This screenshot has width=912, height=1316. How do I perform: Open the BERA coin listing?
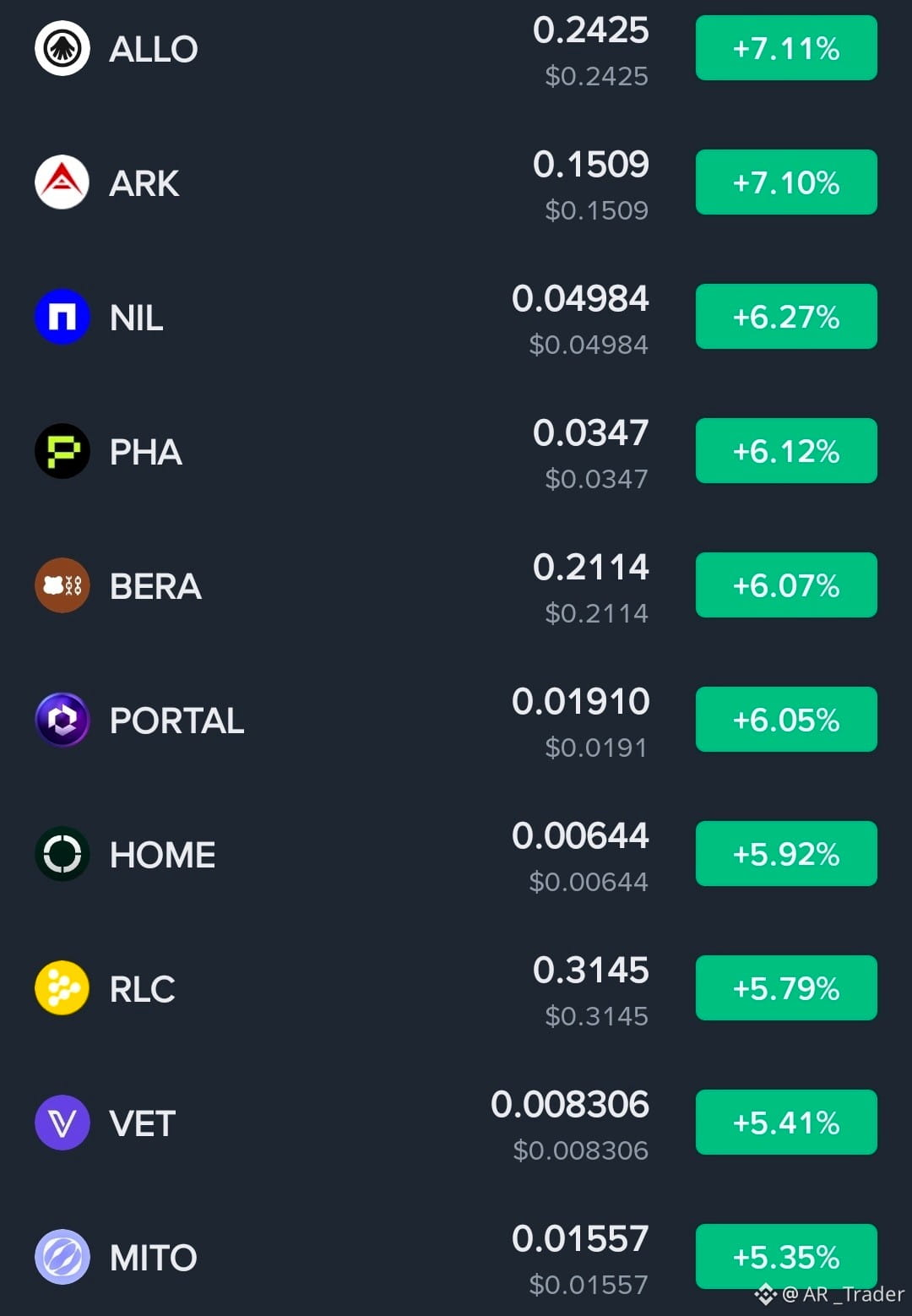pos(456,585)
